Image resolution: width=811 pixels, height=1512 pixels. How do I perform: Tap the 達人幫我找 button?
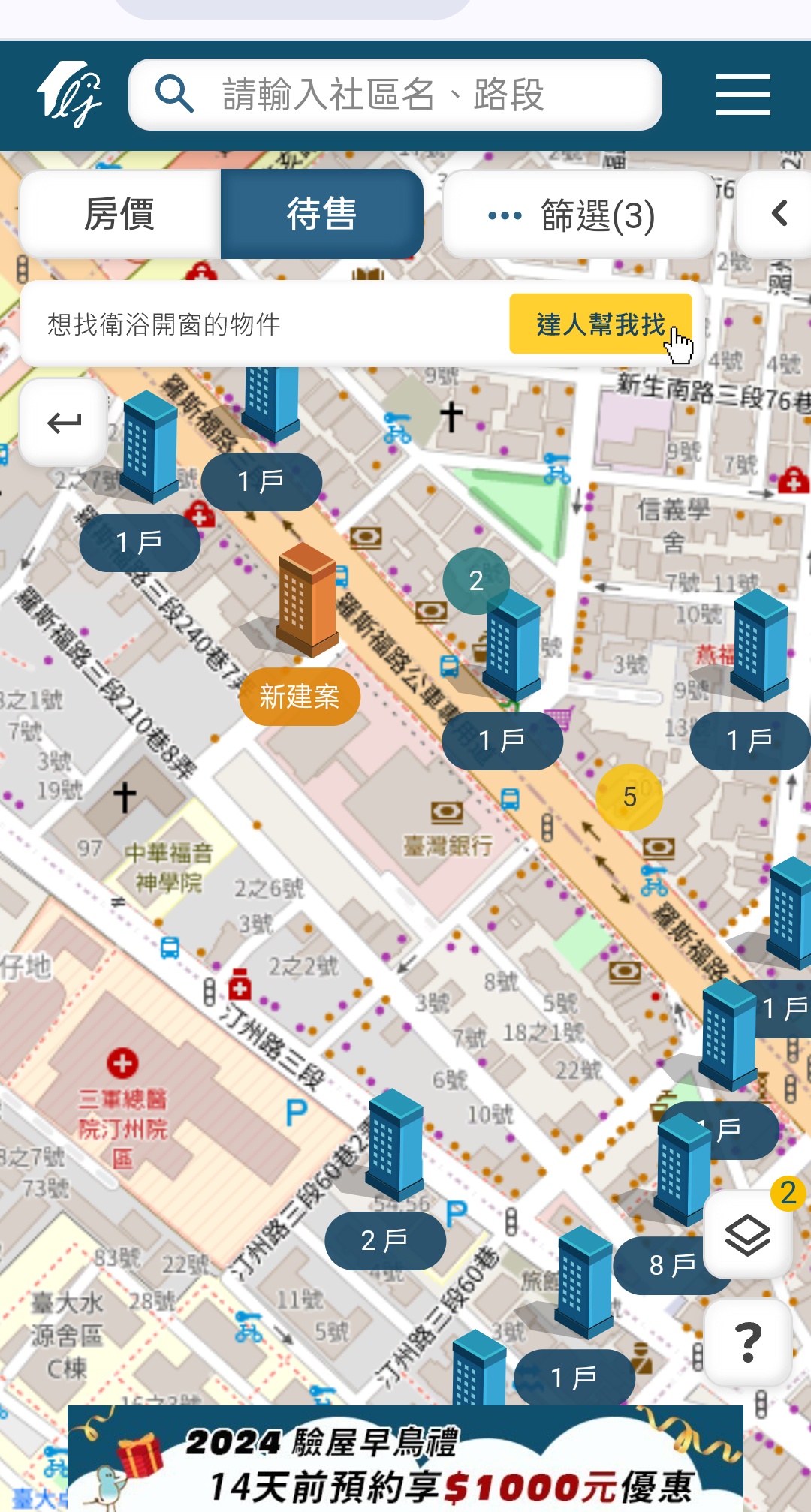600,324
